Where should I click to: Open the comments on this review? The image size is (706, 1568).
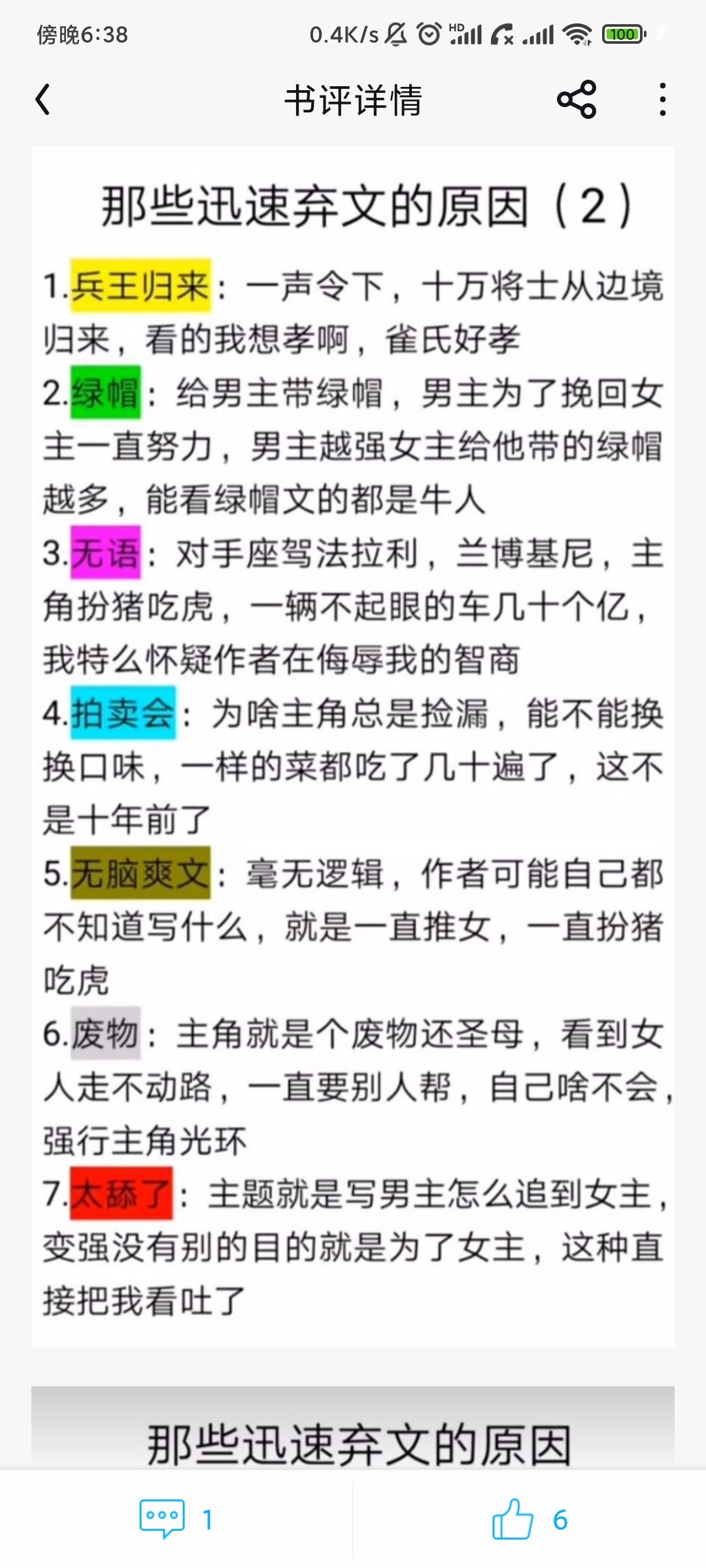(176, 1519)
